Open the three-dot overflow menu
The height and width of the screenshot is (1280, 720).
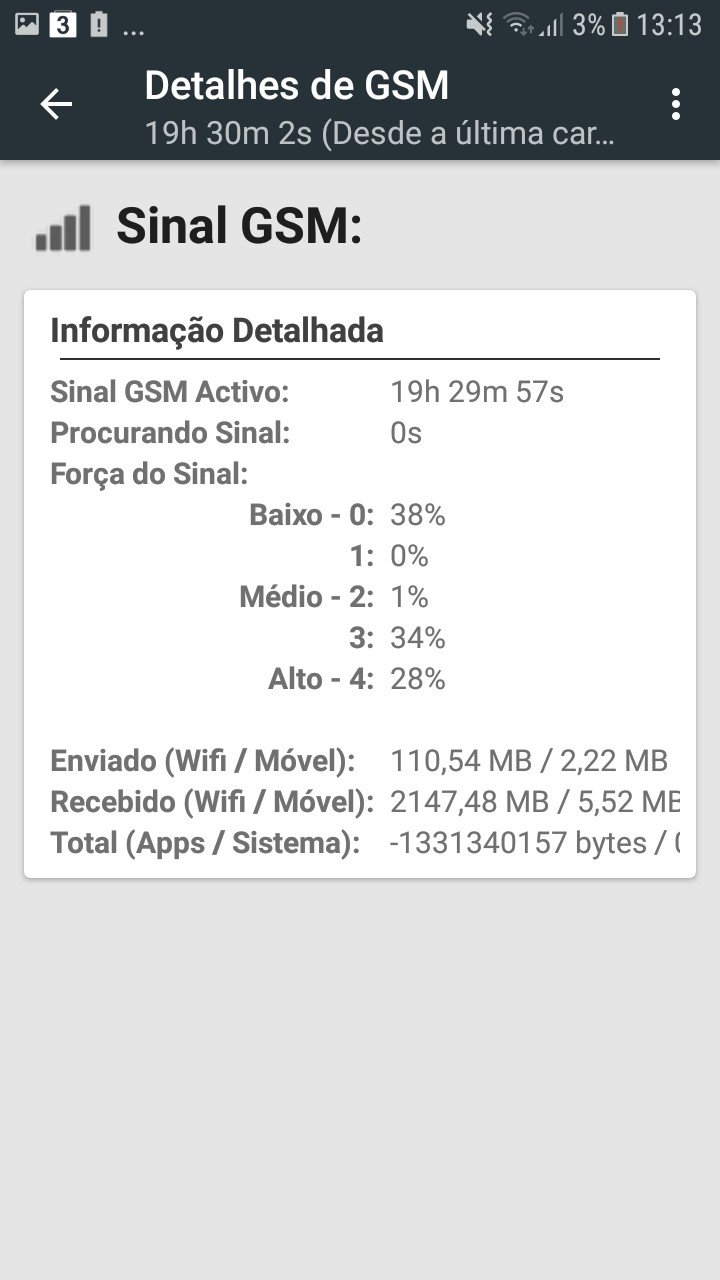[x=676, y=104]
